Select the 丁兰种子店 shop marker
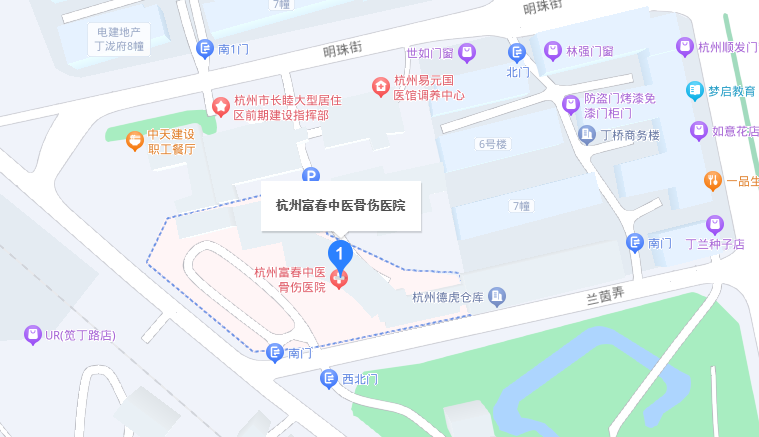 click(714, 225)
